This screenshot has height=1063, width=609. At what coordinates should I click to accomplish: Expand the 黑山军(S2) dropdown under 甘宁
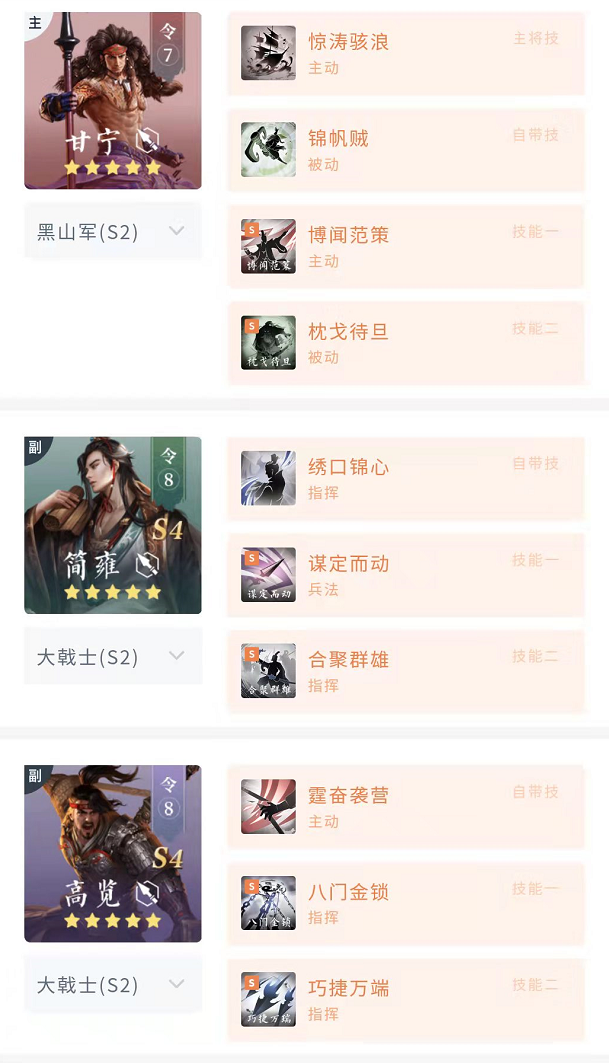tap(112, 232)
